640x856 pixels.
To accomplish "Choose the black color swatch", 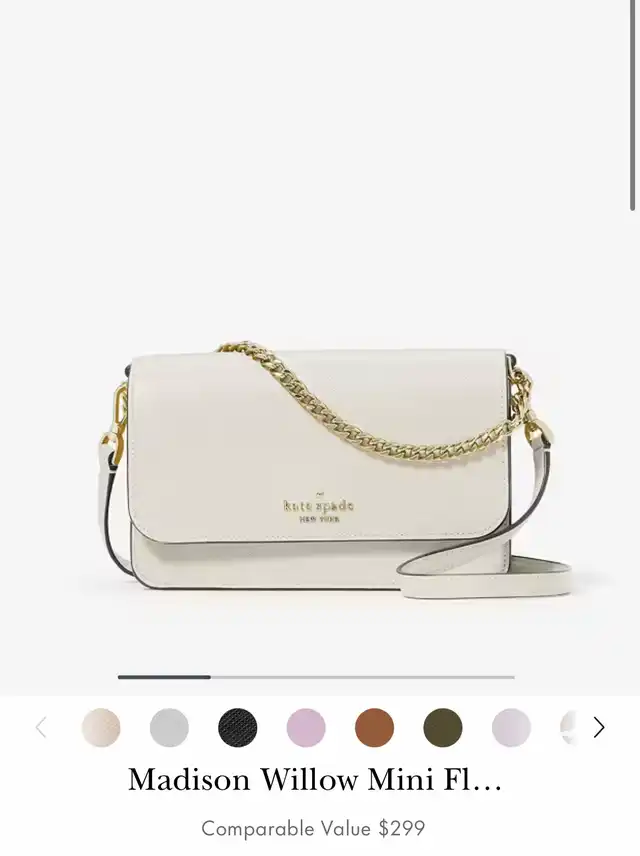I will [x=237, y=727].
